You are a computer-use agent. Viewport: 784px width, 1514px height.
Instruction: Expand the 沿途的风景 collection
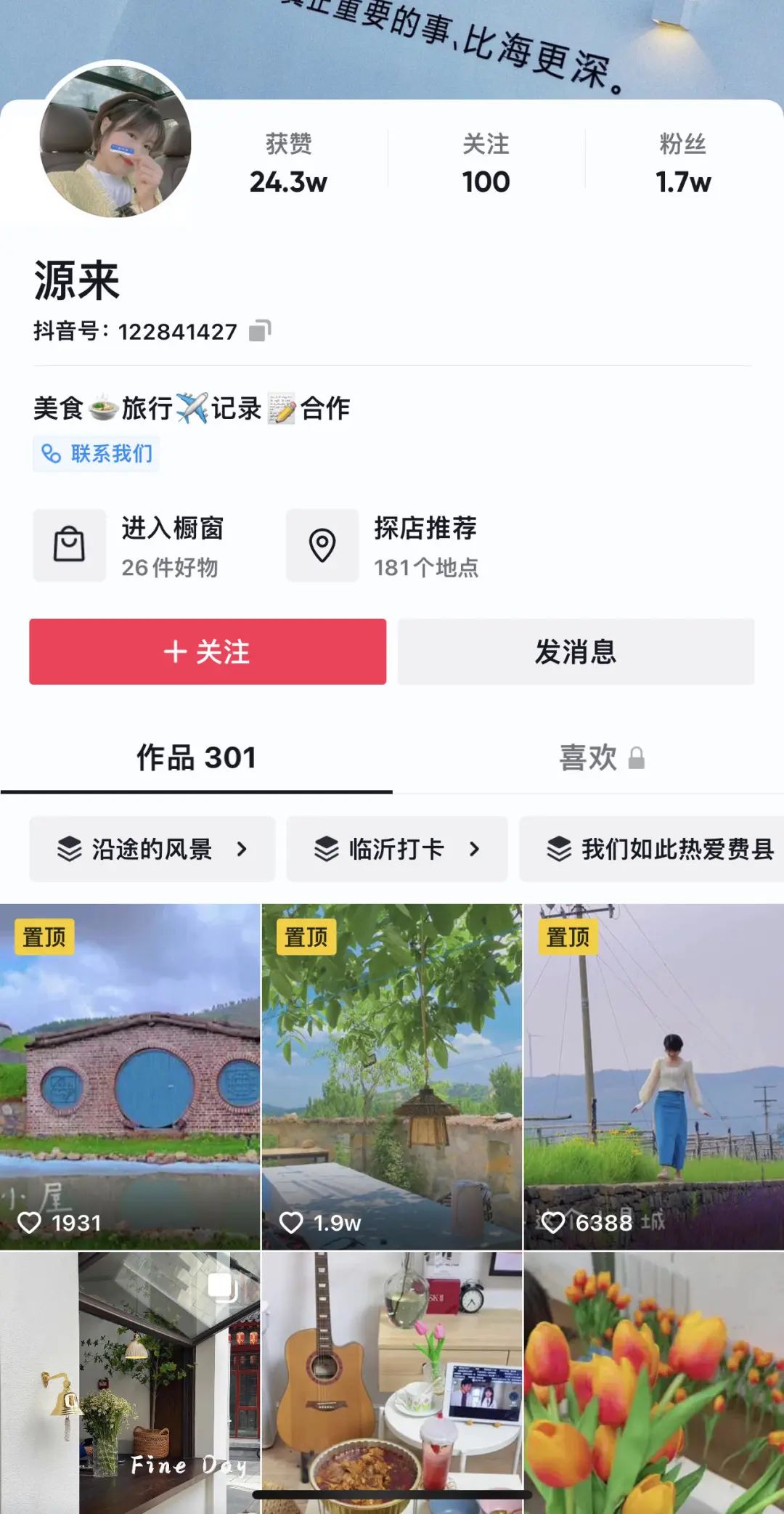click(x=152, y=850)
